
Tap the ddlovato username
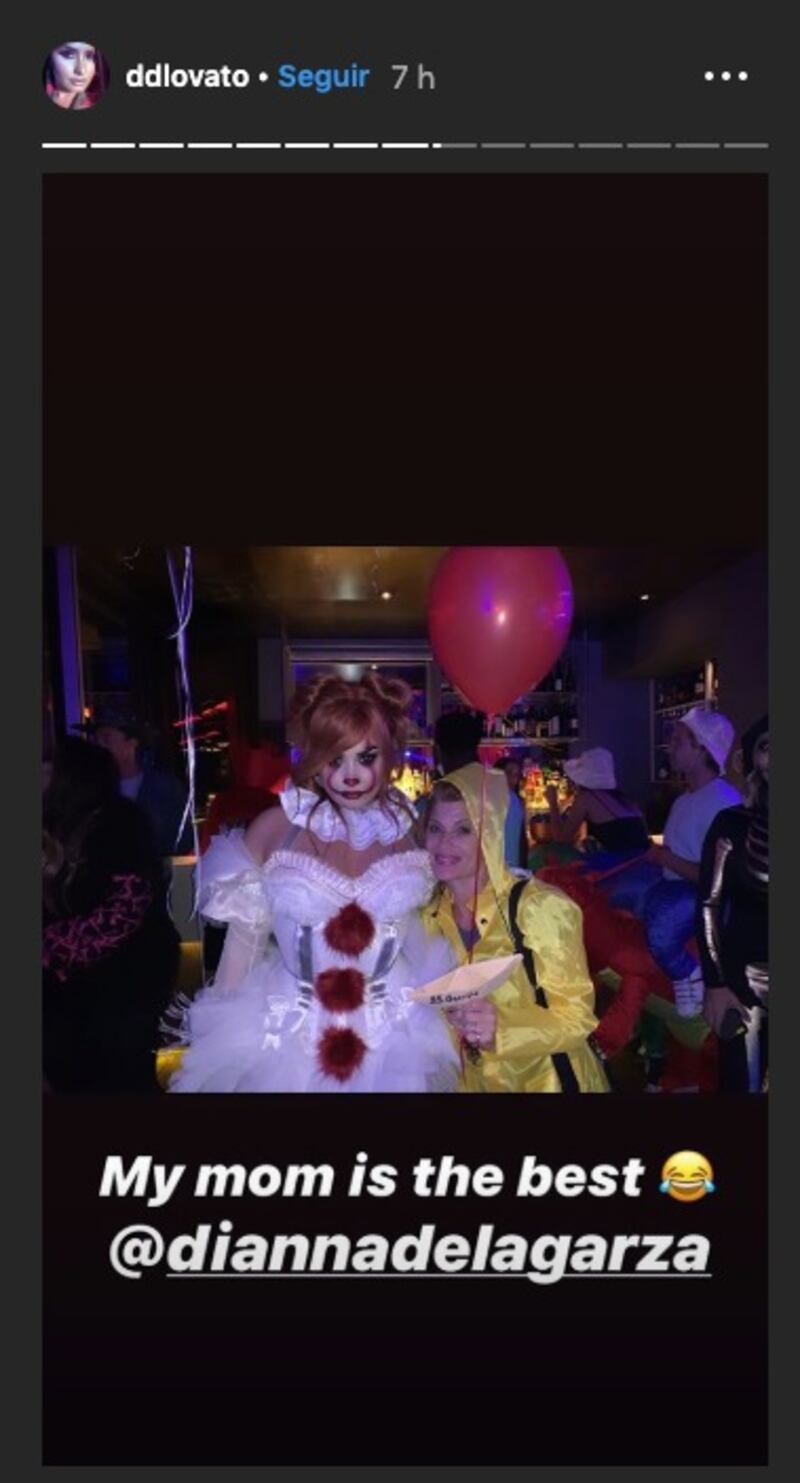[186, 77]
